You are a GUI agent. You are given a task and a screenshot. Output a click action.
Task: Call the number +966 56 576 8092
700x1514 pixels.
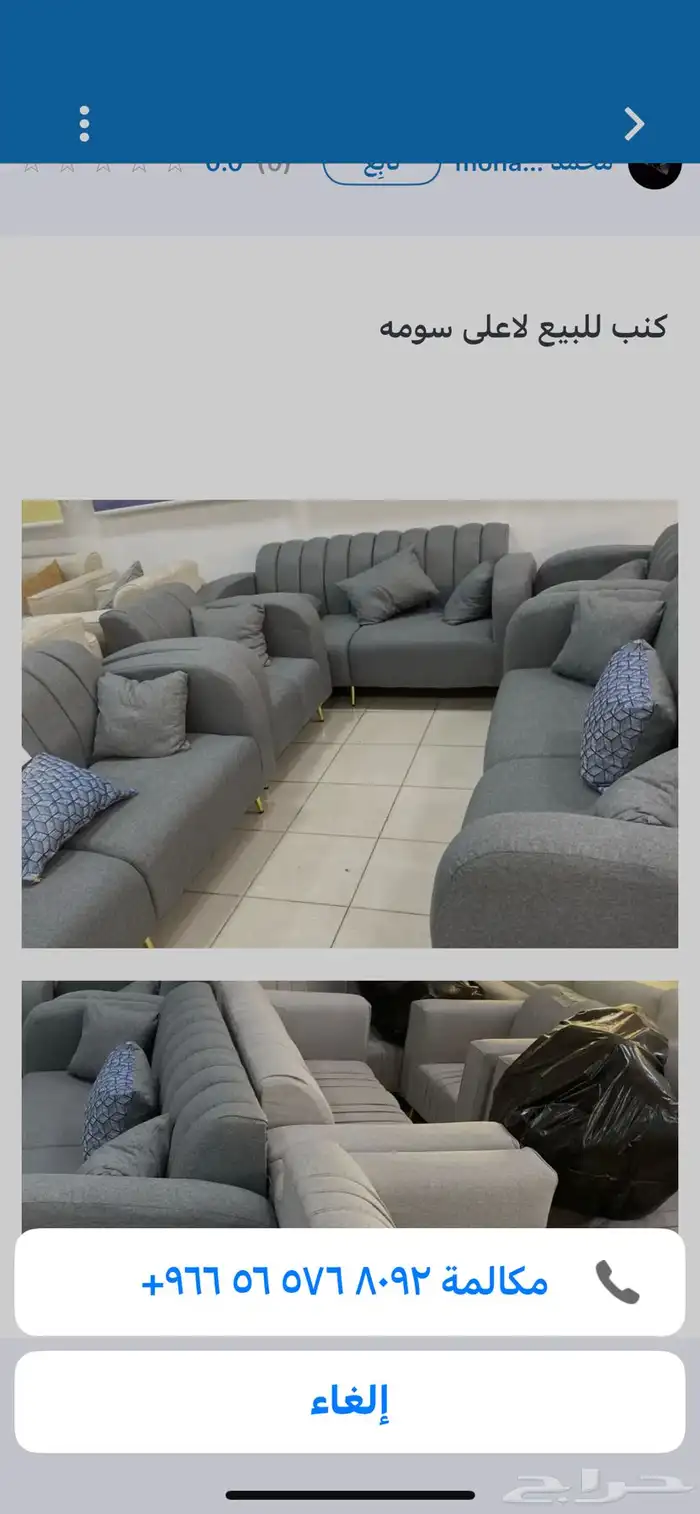tap(350, 1282)
